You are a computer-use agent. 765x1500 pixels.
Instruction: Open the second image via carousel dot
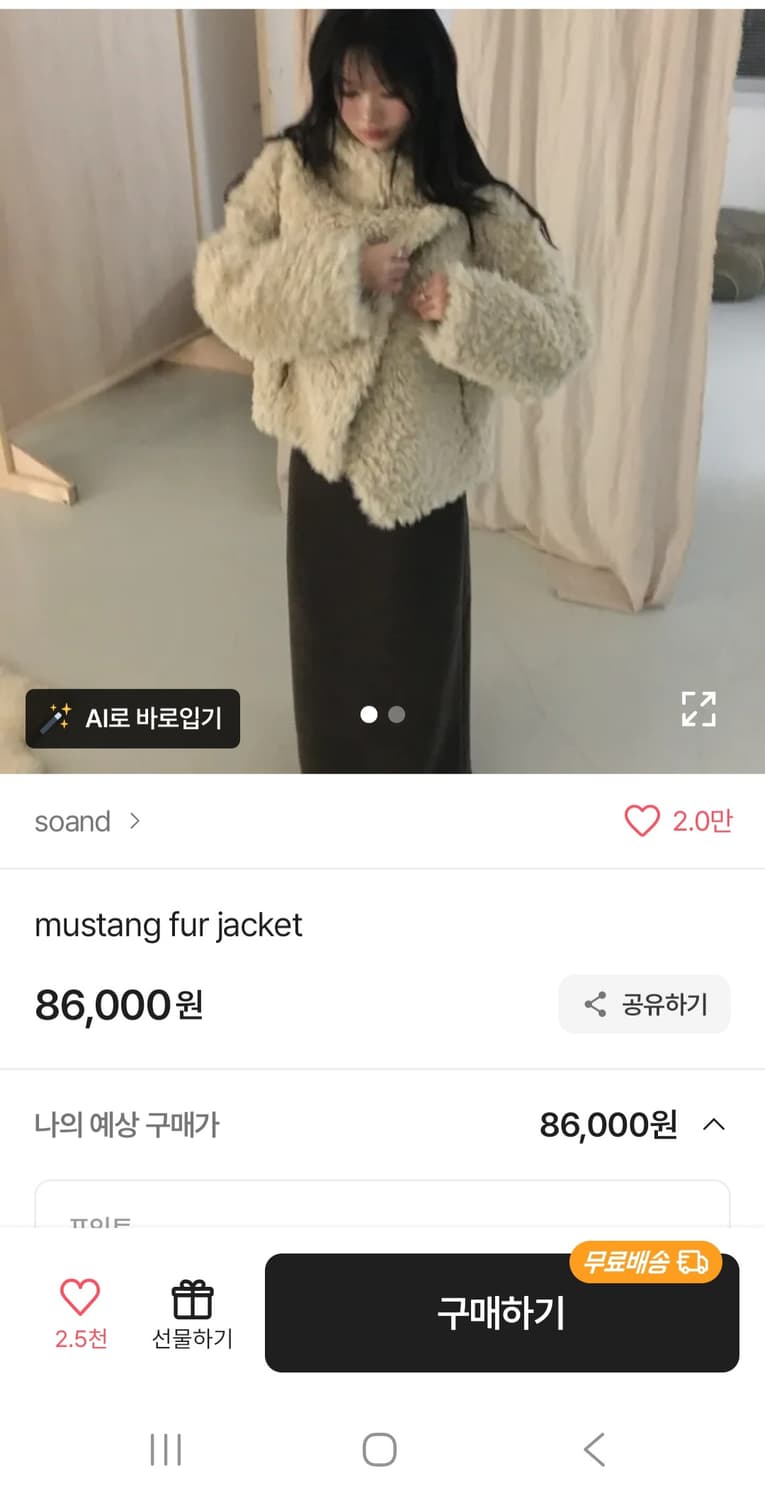click(x=397, y=715)
